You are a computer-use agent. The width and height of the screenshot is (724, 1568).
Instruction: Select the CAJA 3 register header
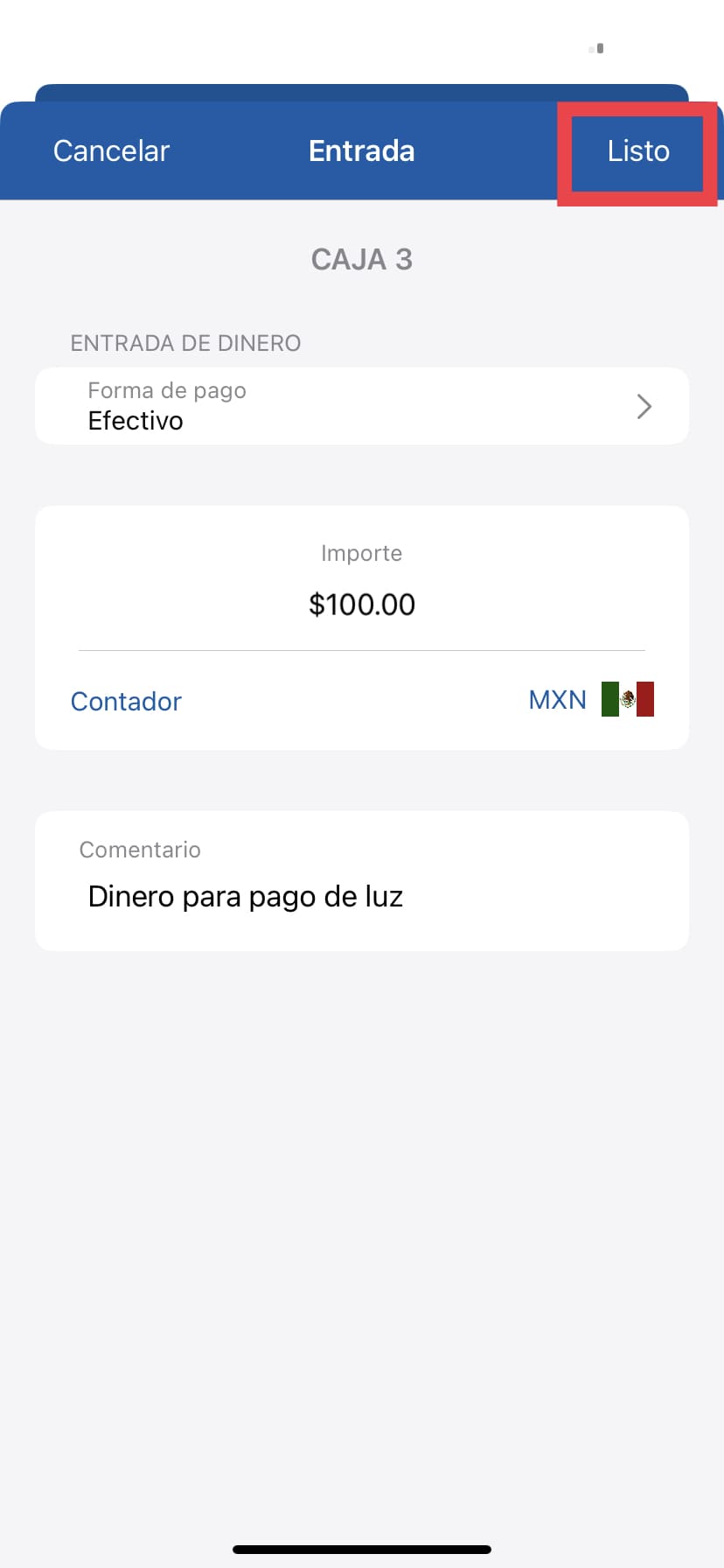[x=362, y=259]
